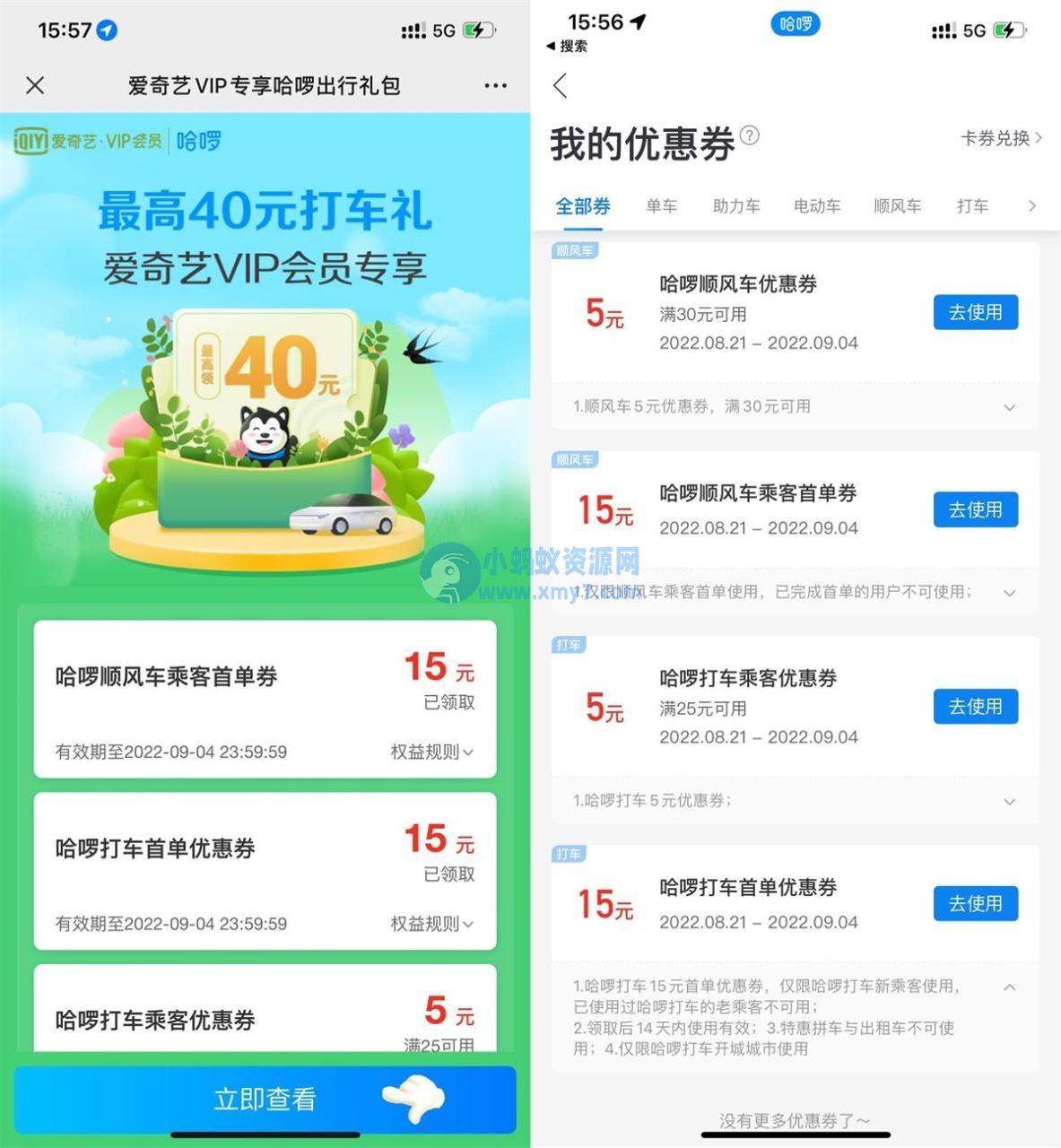The height and width of the screenshot is (1148, 1061).
Task: Tap the location arrow beside 15:57
Action: click(107, 30)
